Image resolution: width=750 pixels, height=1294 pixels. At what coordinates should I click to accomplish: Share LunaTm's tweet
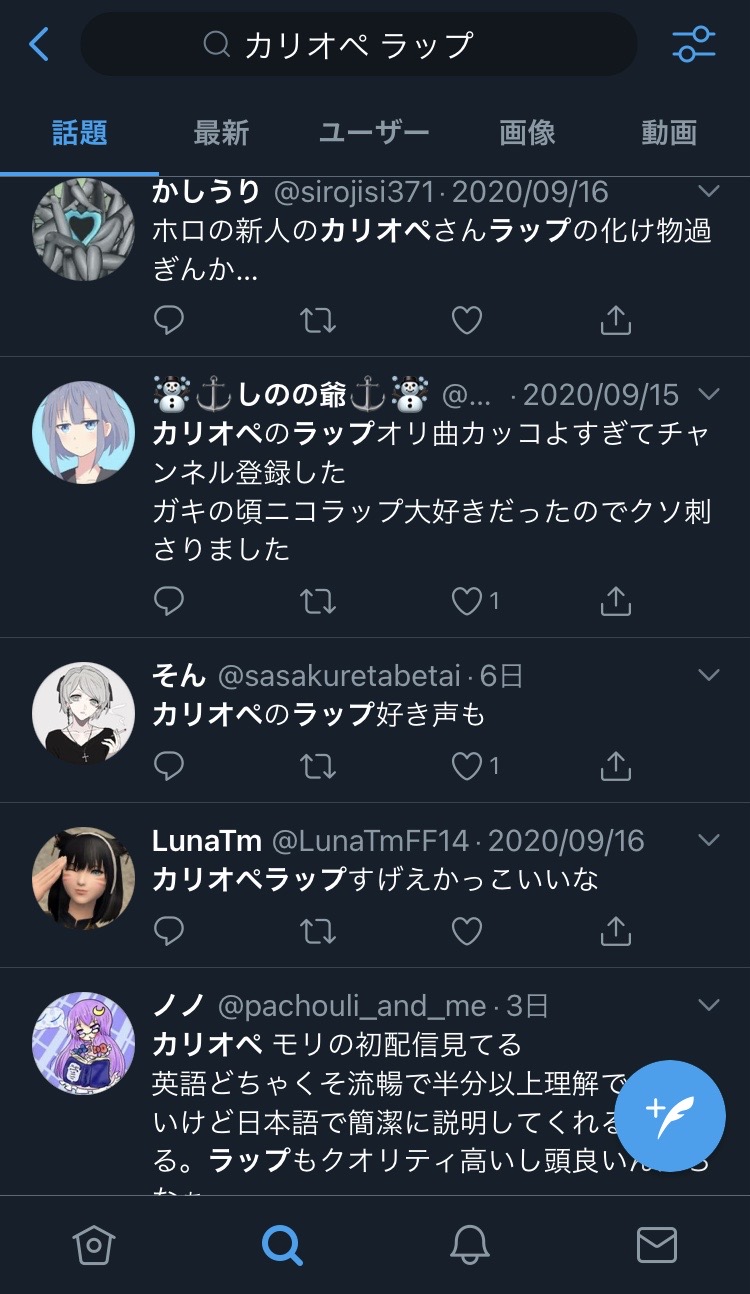[x=616, y=931]
